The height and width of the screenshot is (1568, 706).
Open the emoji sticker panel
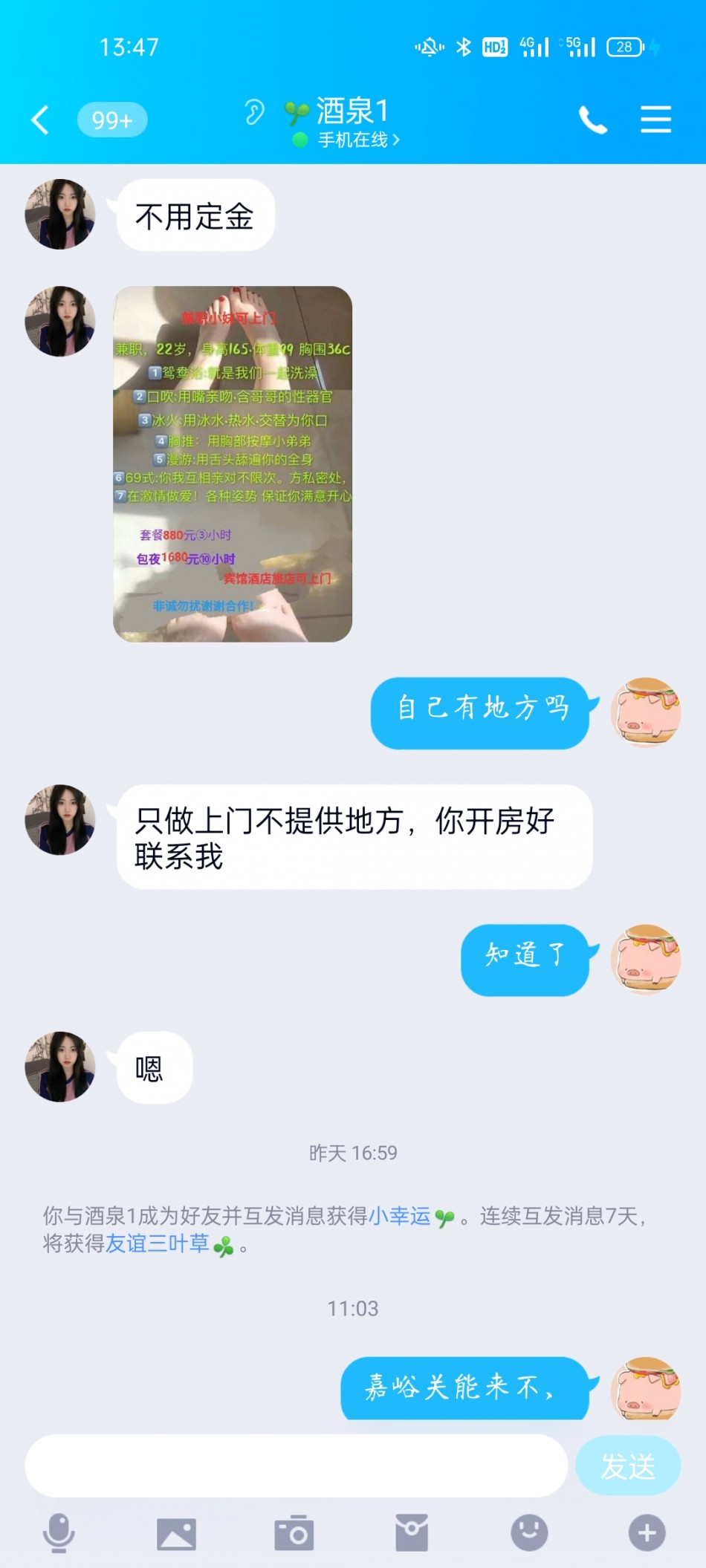point(529,1533)
